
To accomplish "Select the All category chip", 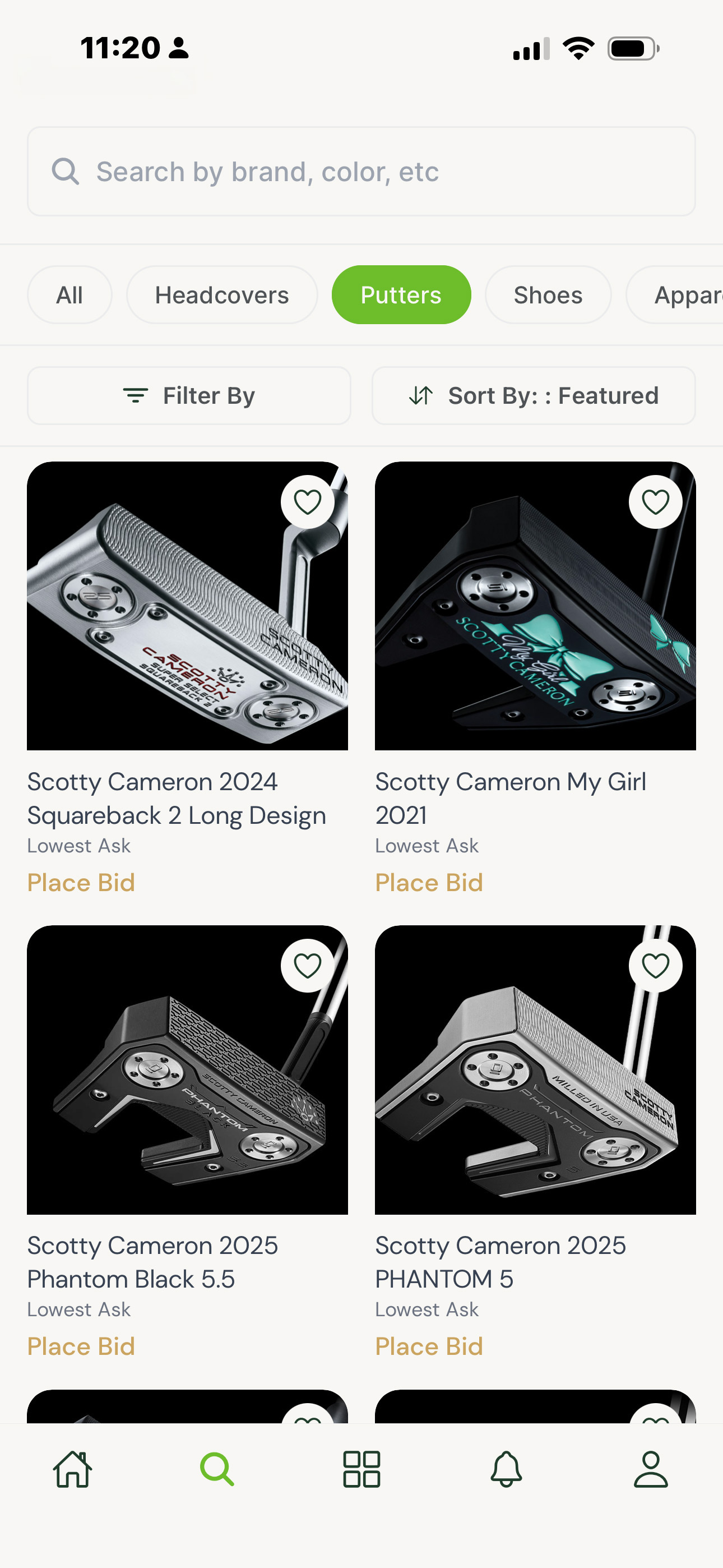I will 69,295.
